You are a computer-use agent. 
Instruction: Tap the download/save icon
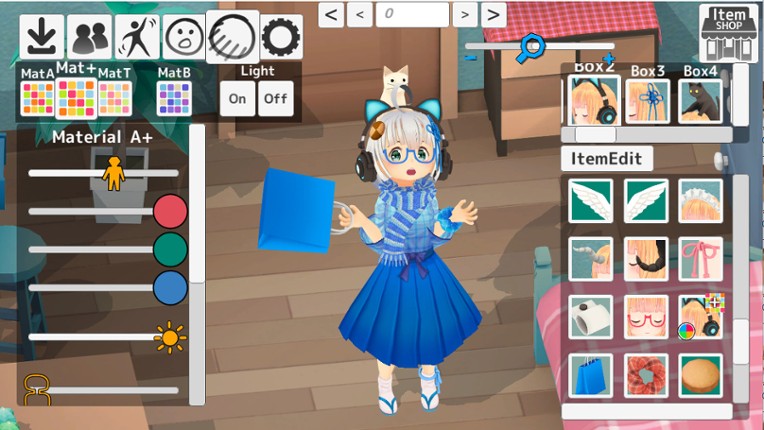click(x=41, y=37)
